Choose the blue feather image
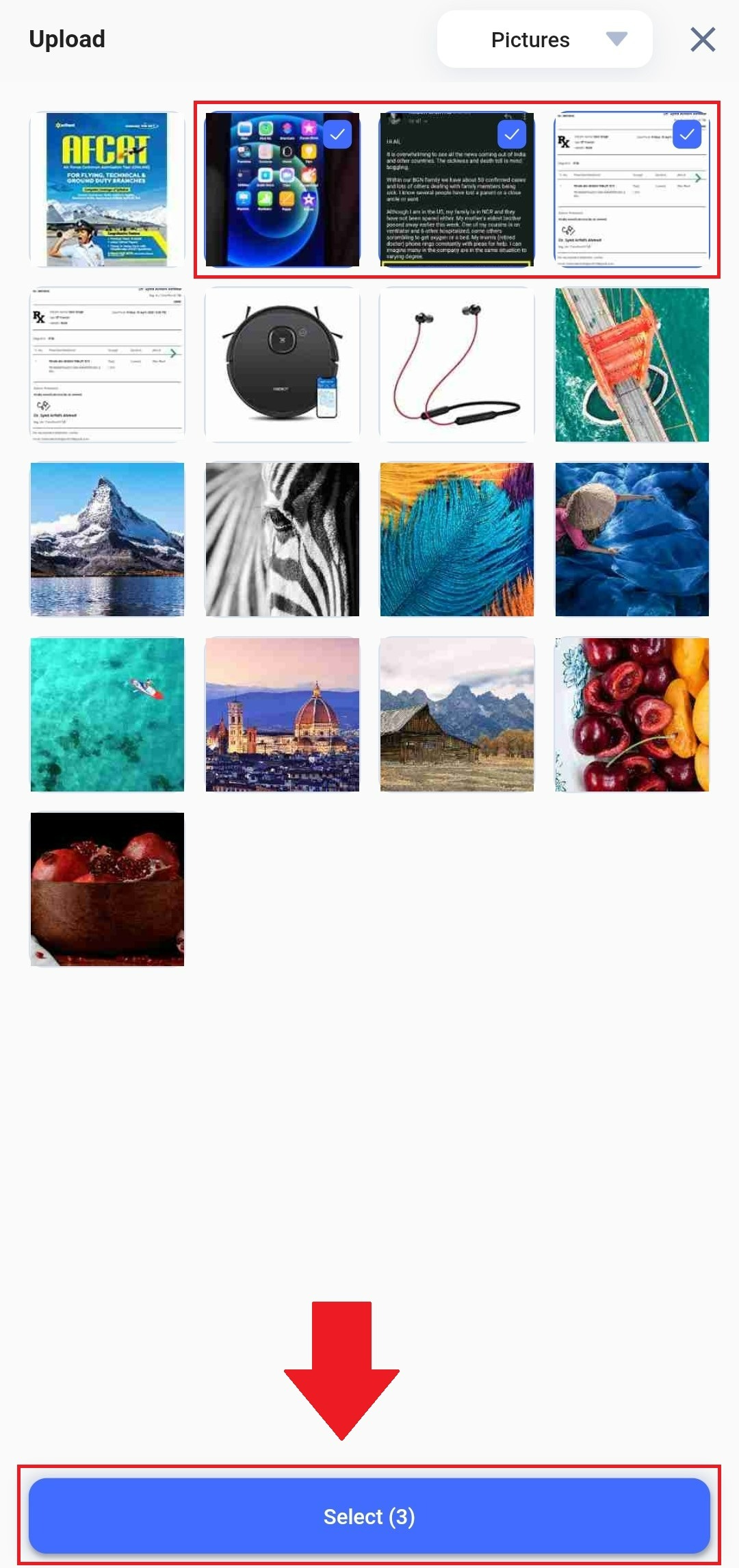Image resolution: width=739 pixels, height=1568 pixels. click(x=457, y=540)
